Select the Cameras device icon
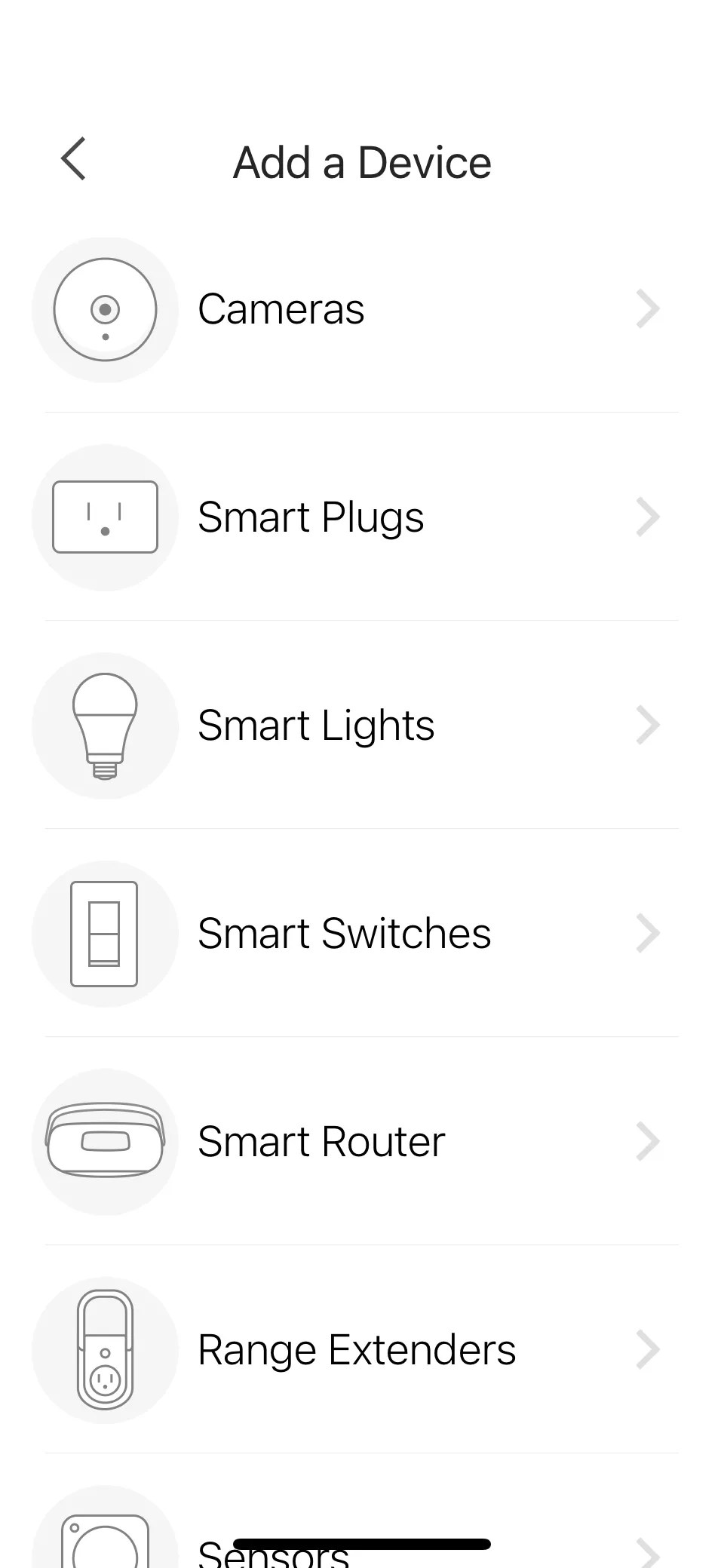The width and height of the screenshot is (724, 1568). pyautogui.click(x=106, y=308)
